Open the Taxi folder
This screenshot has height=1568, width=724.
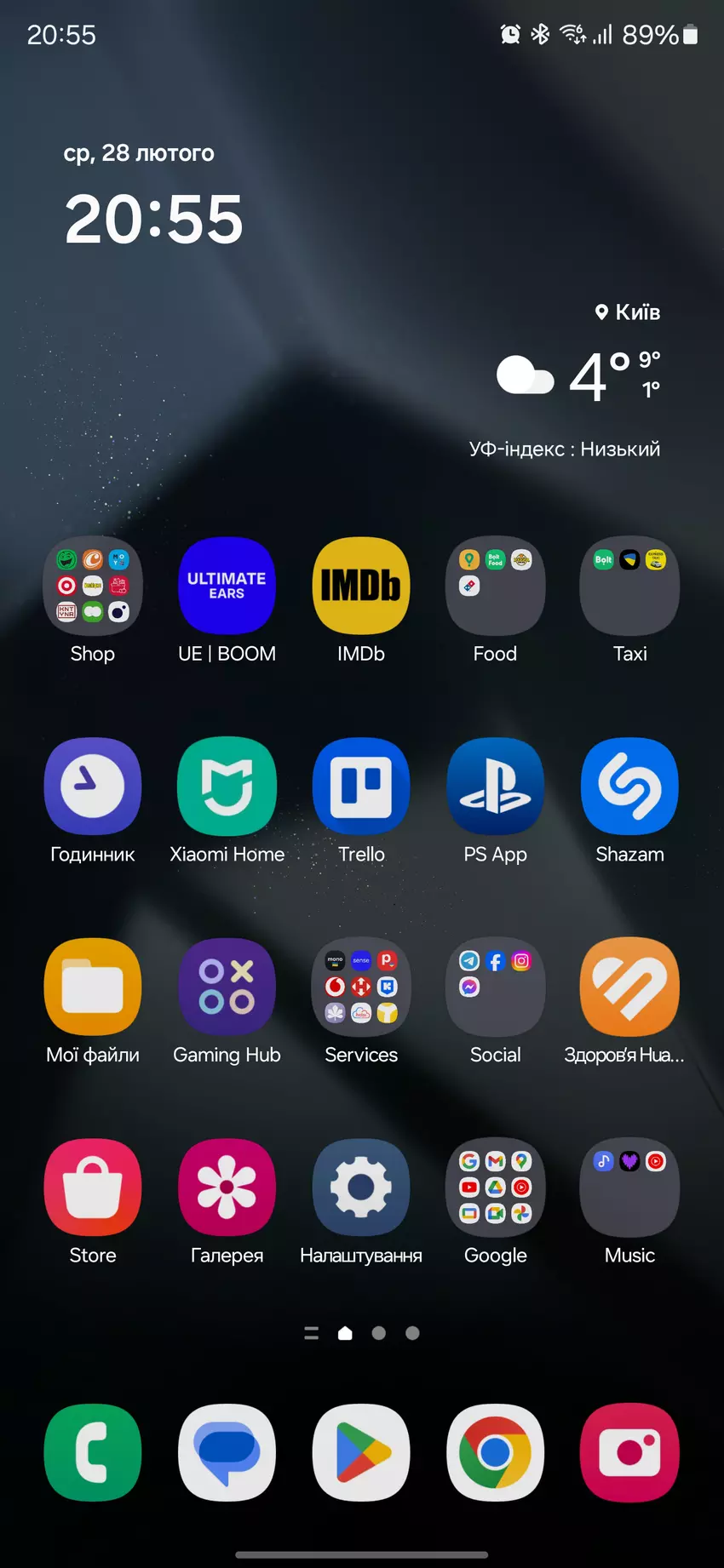[x=629, y=586]
